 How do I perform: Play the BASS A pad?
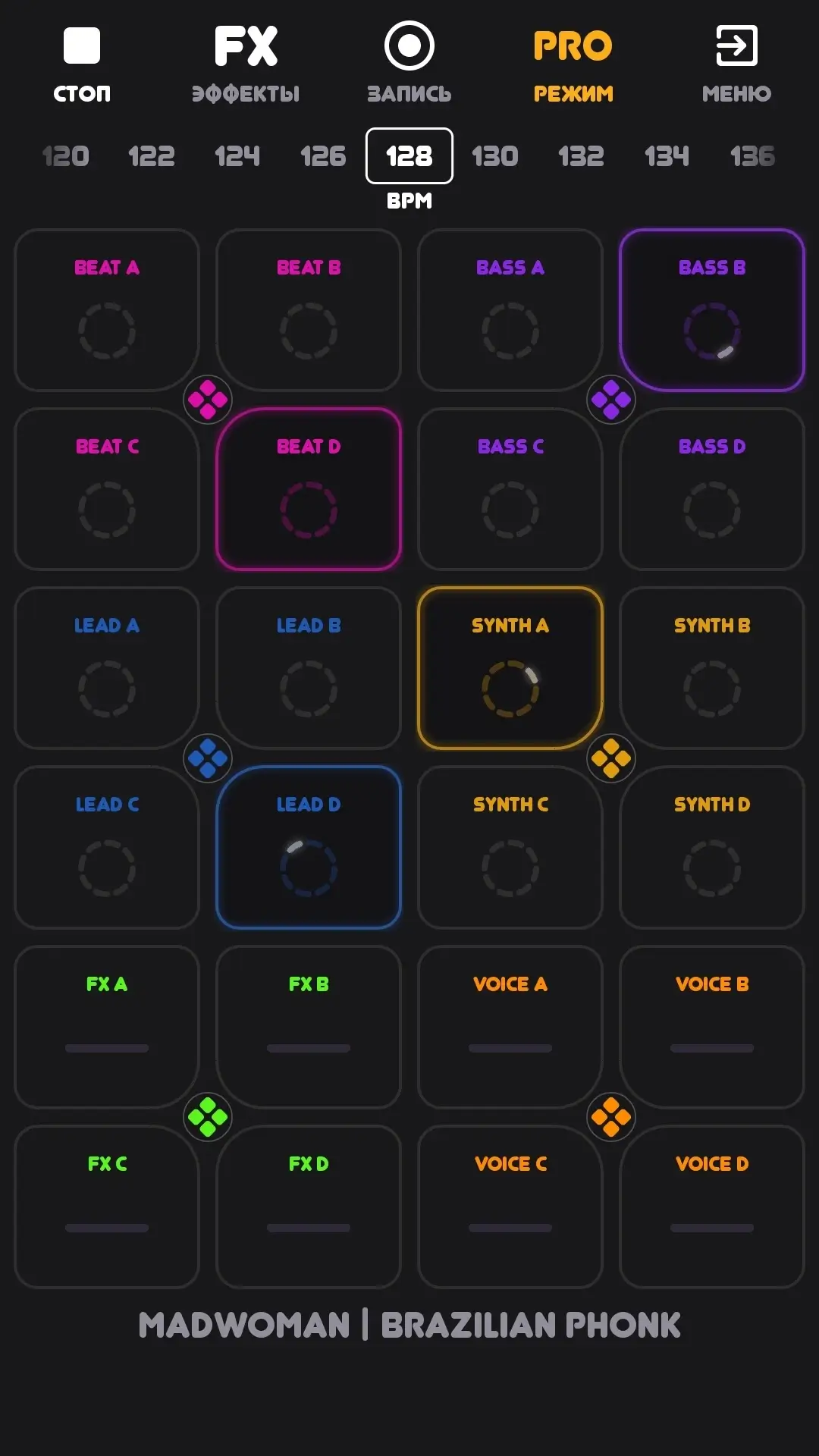[510, 310]
